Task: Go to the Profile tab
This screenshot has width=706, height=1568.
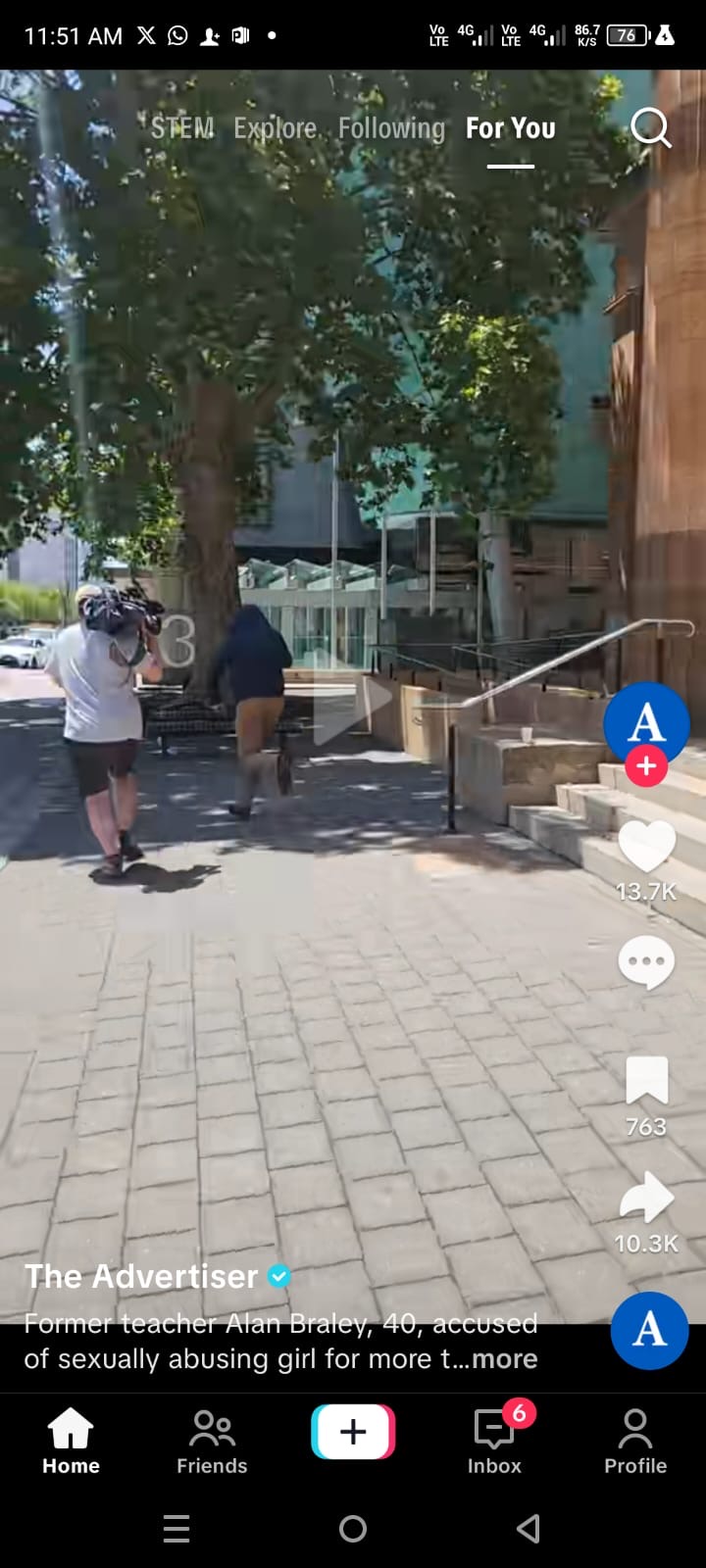Action: click(635, 1441)
